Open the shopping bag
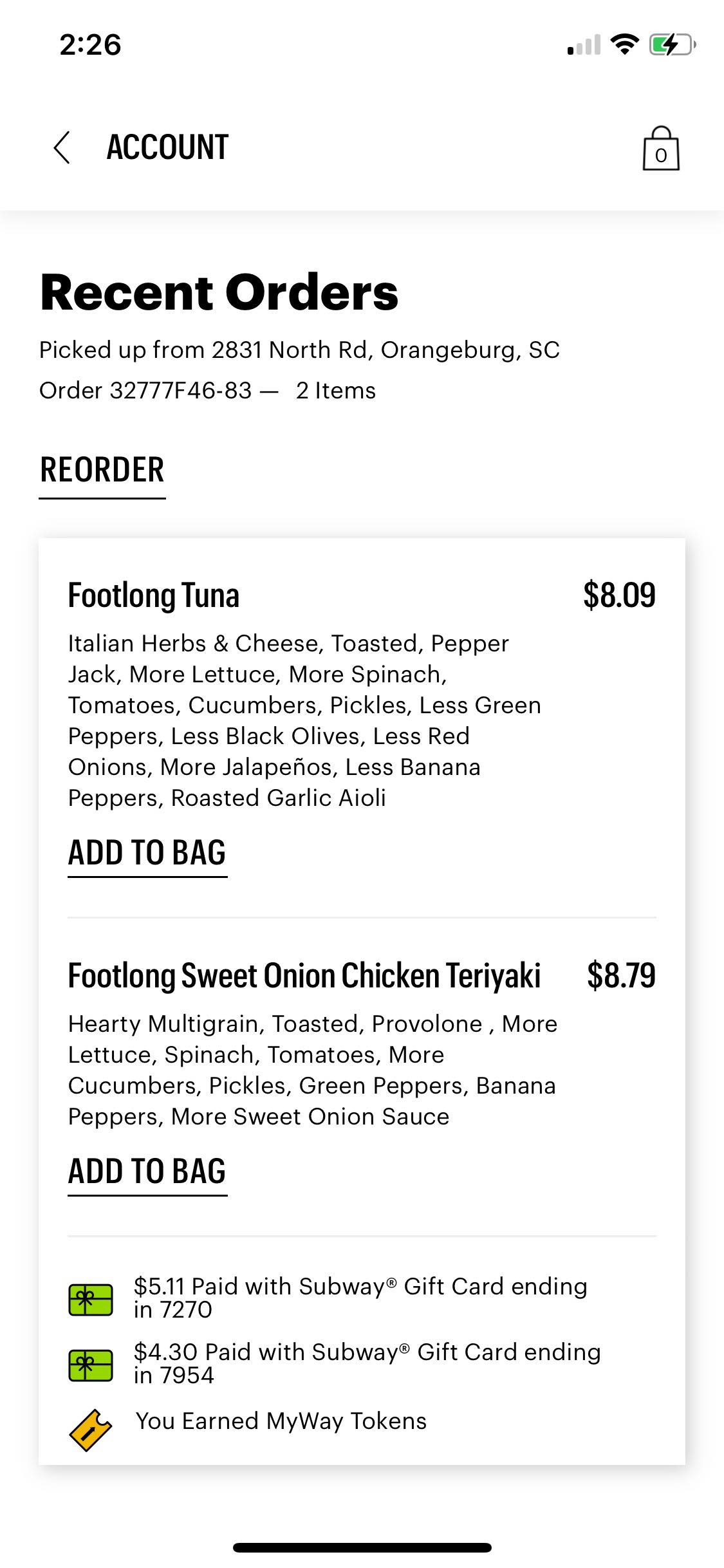Screen dimensions: 724x1568 pos(660,149)
